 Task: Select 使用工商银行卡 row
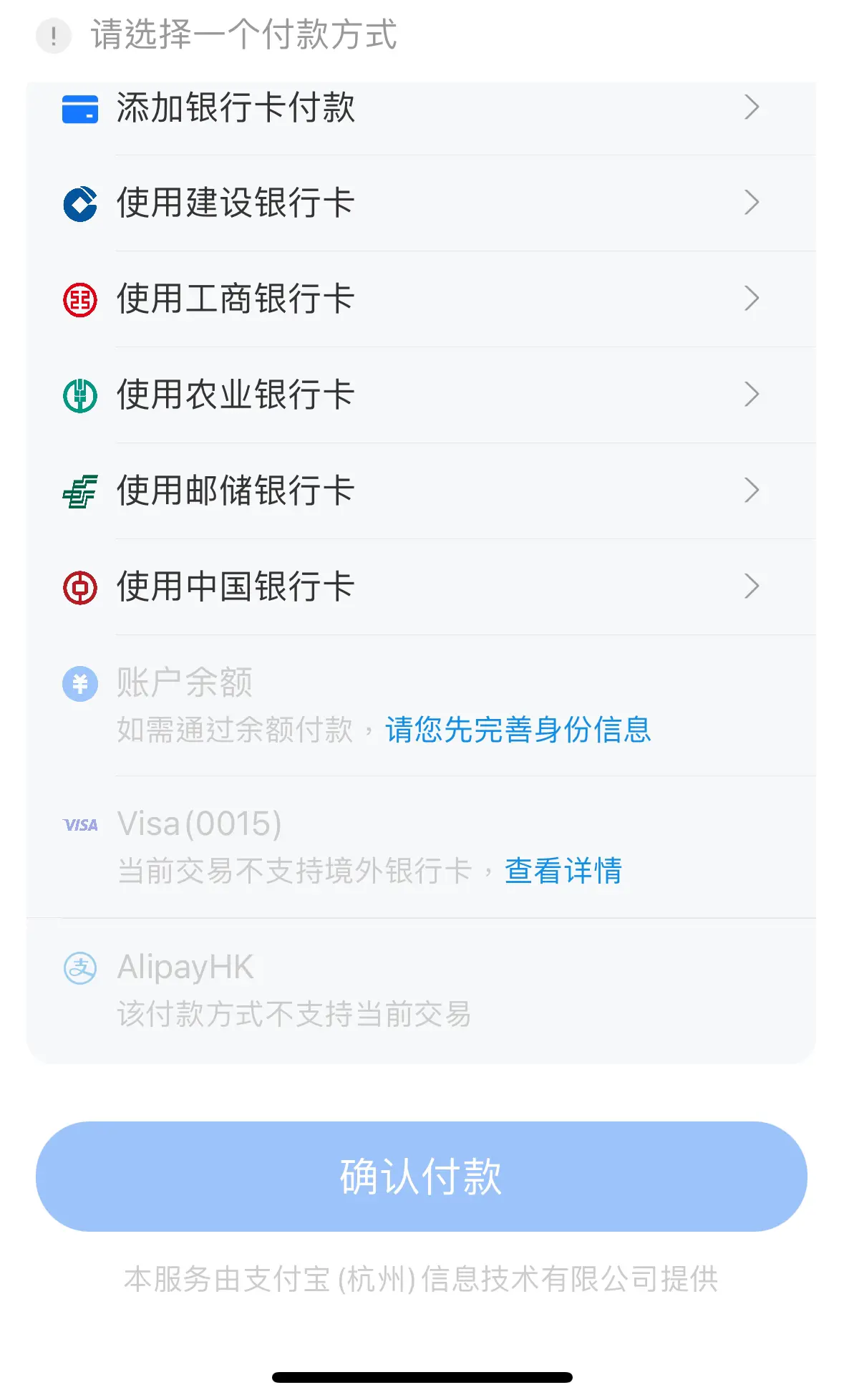(421, 299)
